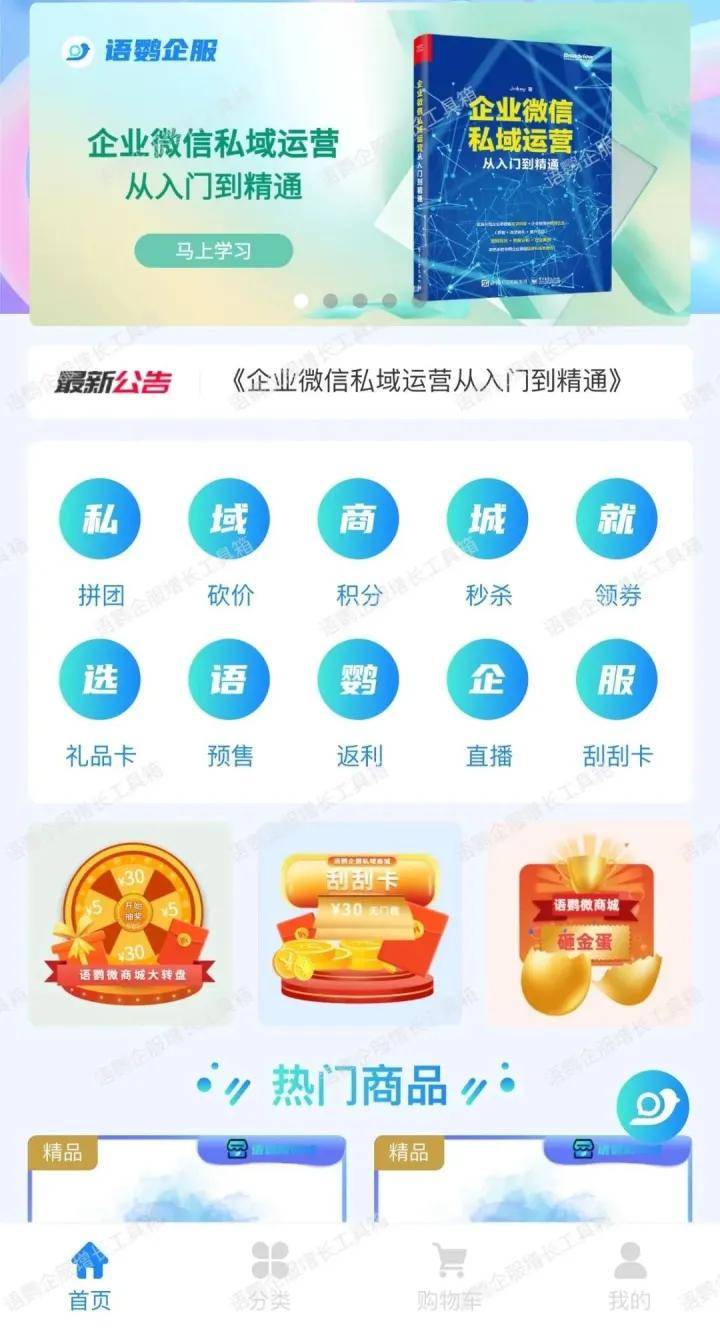Open the 拼团 group-buy section
720x1331 pixels.
tap(100, 541)
